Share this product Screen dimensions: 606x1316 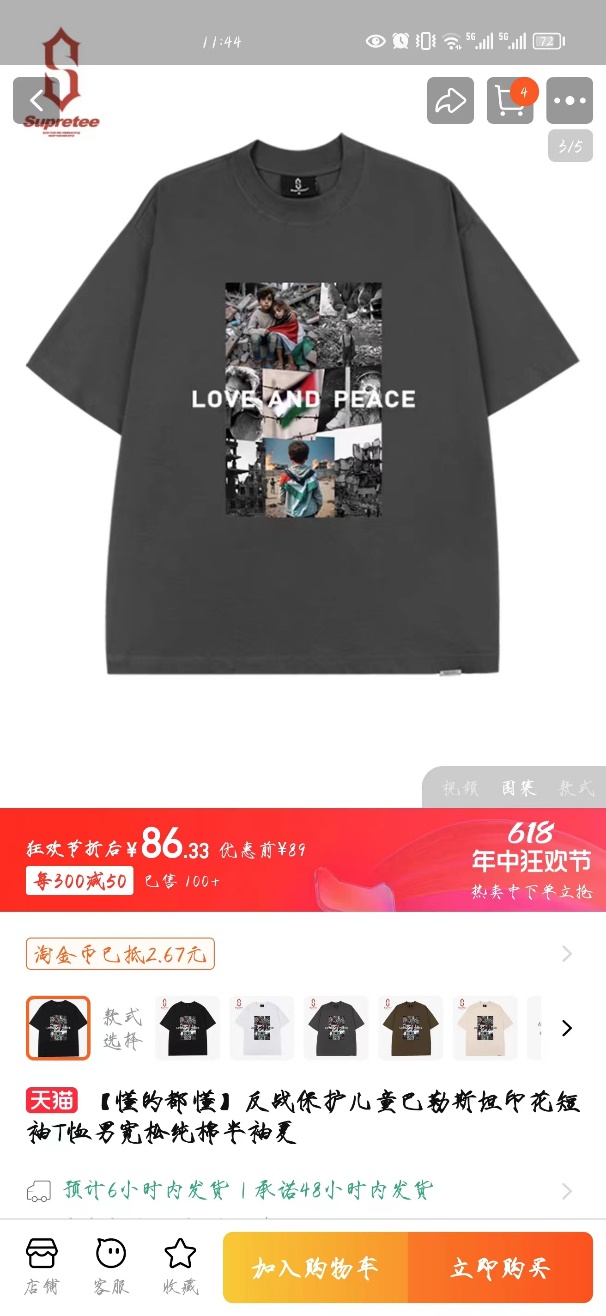450,100
